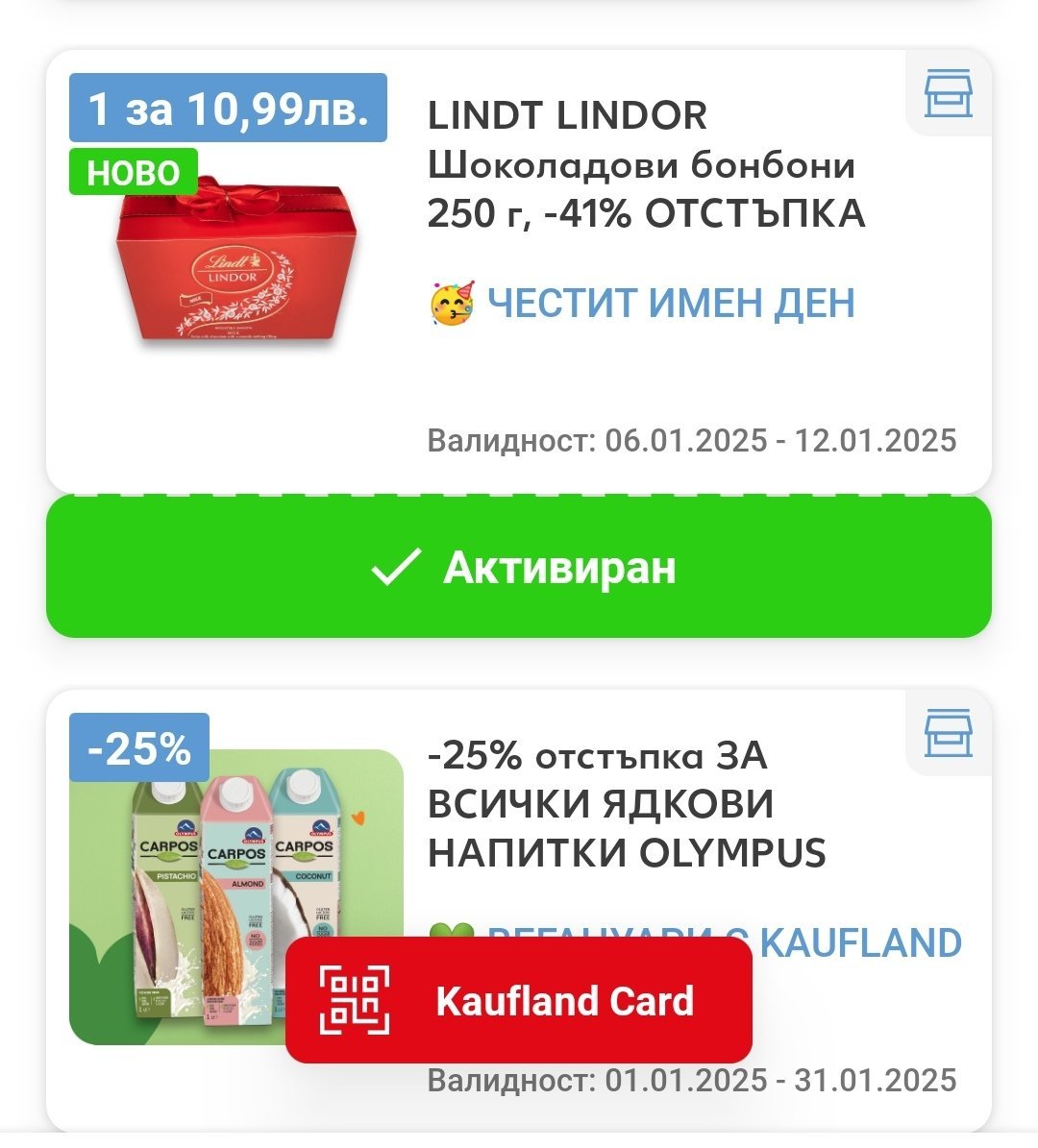Tap the store icon on the LINDT coupon
Screen dimensions: 1038x1148
coord(948,95)
